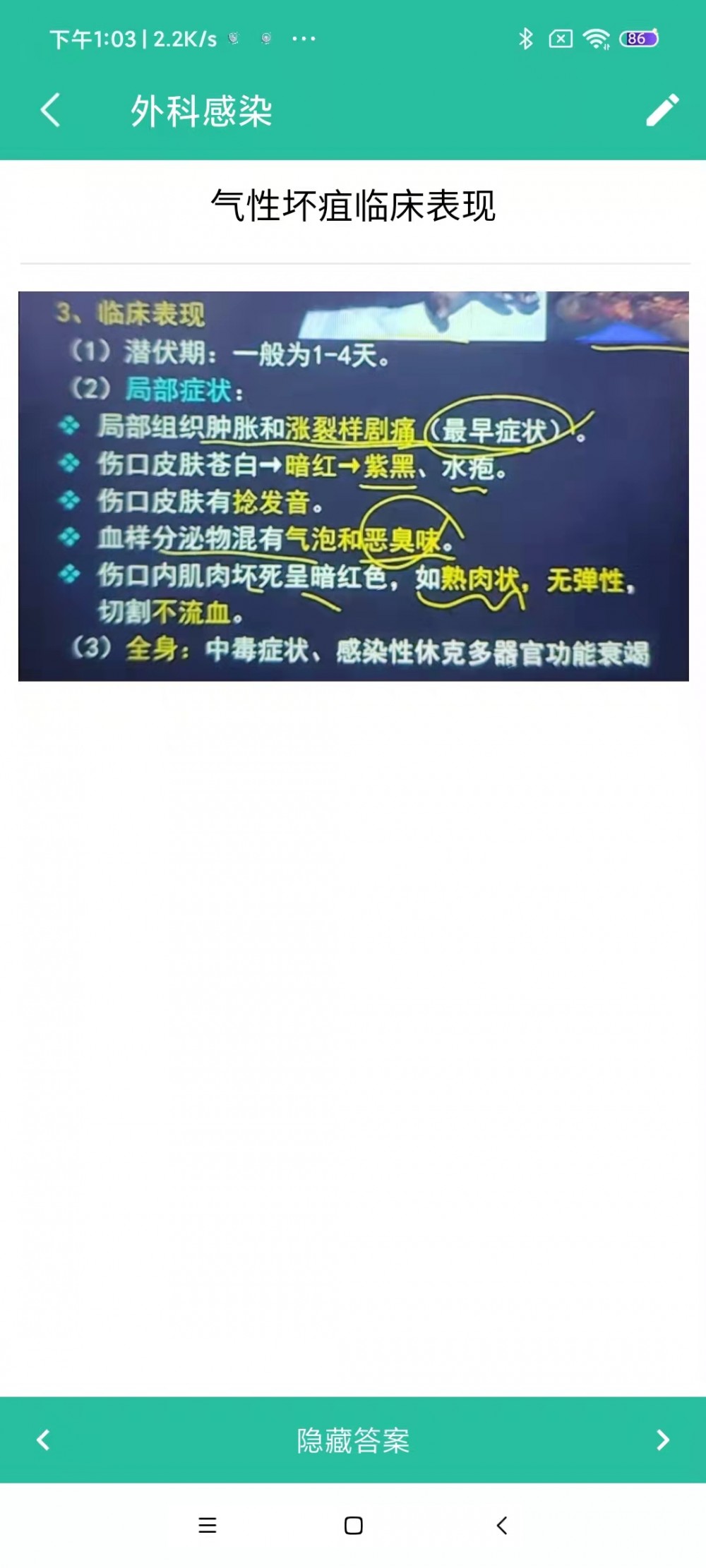The image size is (706, 1568).
Task: Edit this card with the pencil icon
Action: (663, 111)
